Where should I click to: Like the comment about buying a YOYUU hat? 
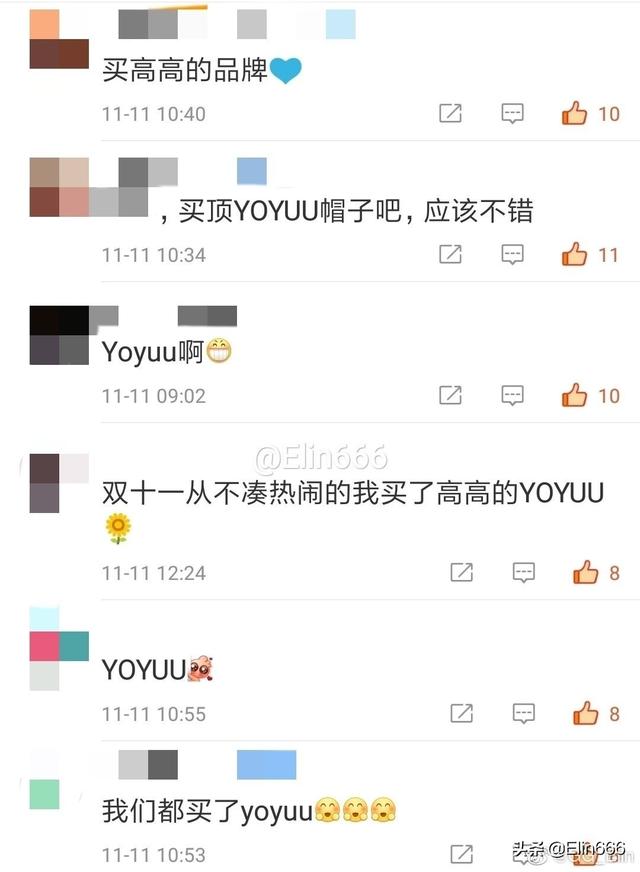pos(574,254)
